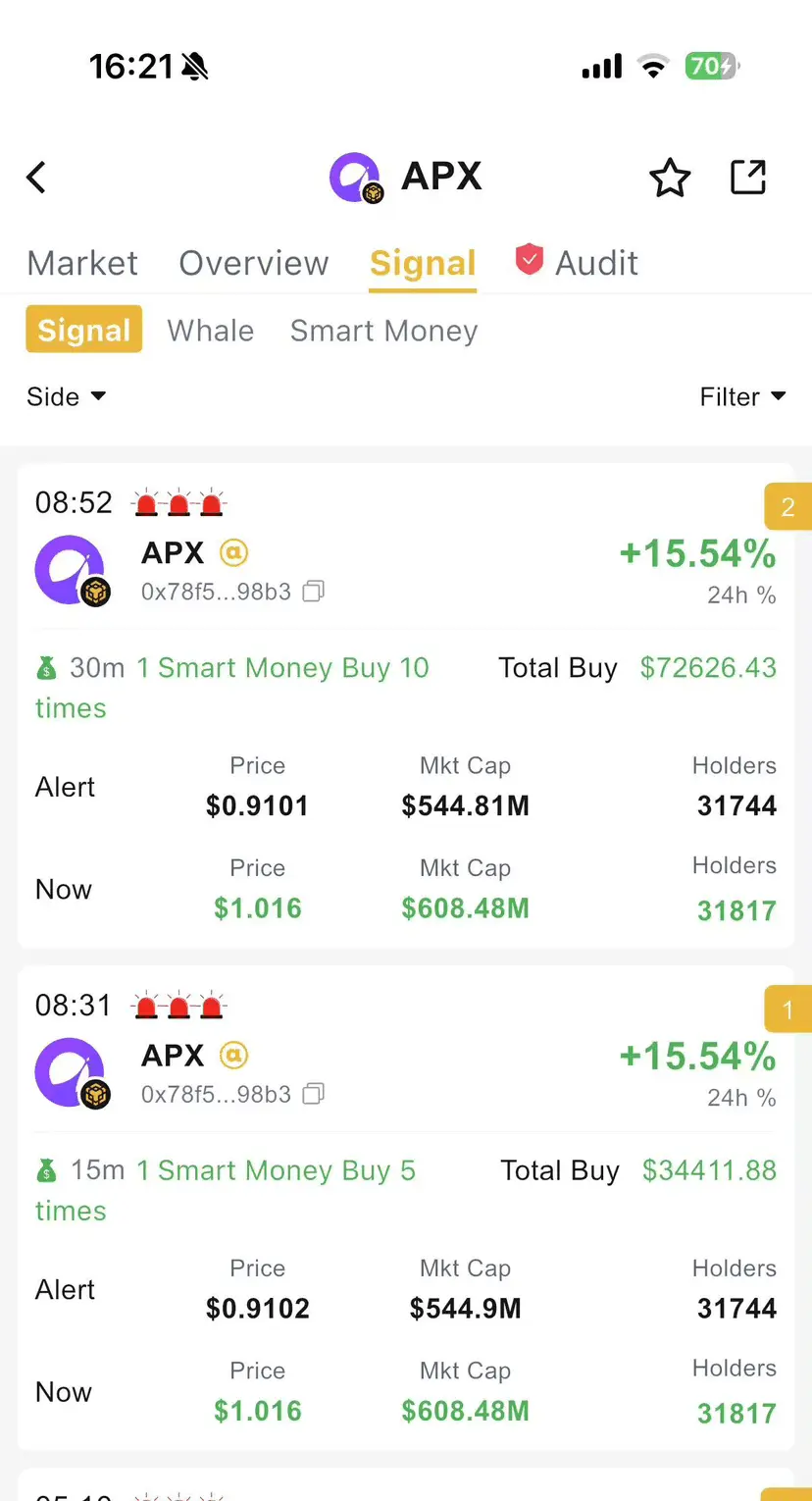View the Audit tab

(x=578, y=263)
